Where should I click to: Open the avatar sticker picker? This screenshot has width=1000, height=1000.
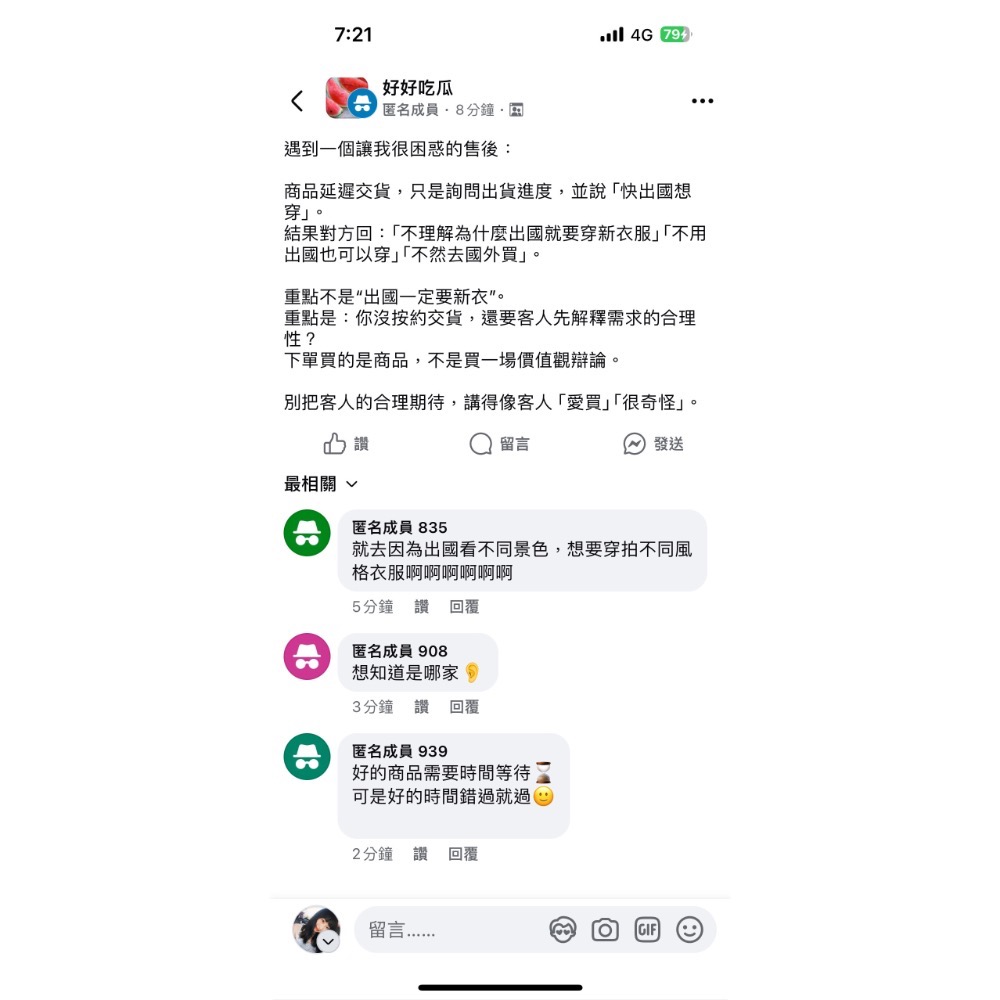563,930
